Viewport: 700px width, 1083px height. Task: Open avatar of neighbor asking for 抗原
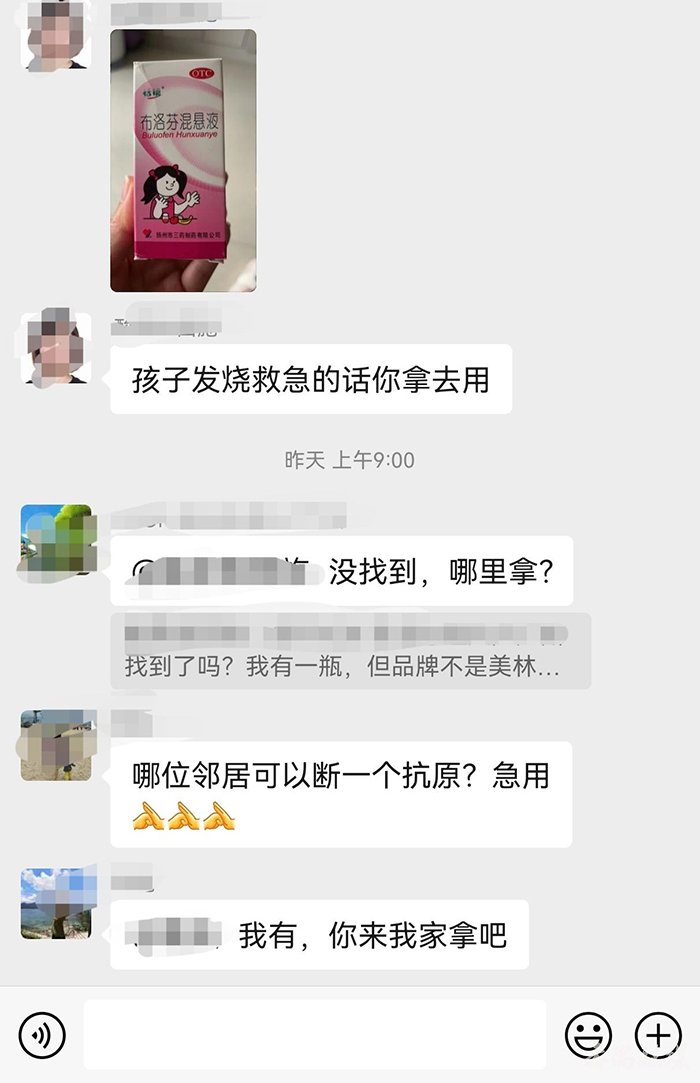click(x=56, y=745)
